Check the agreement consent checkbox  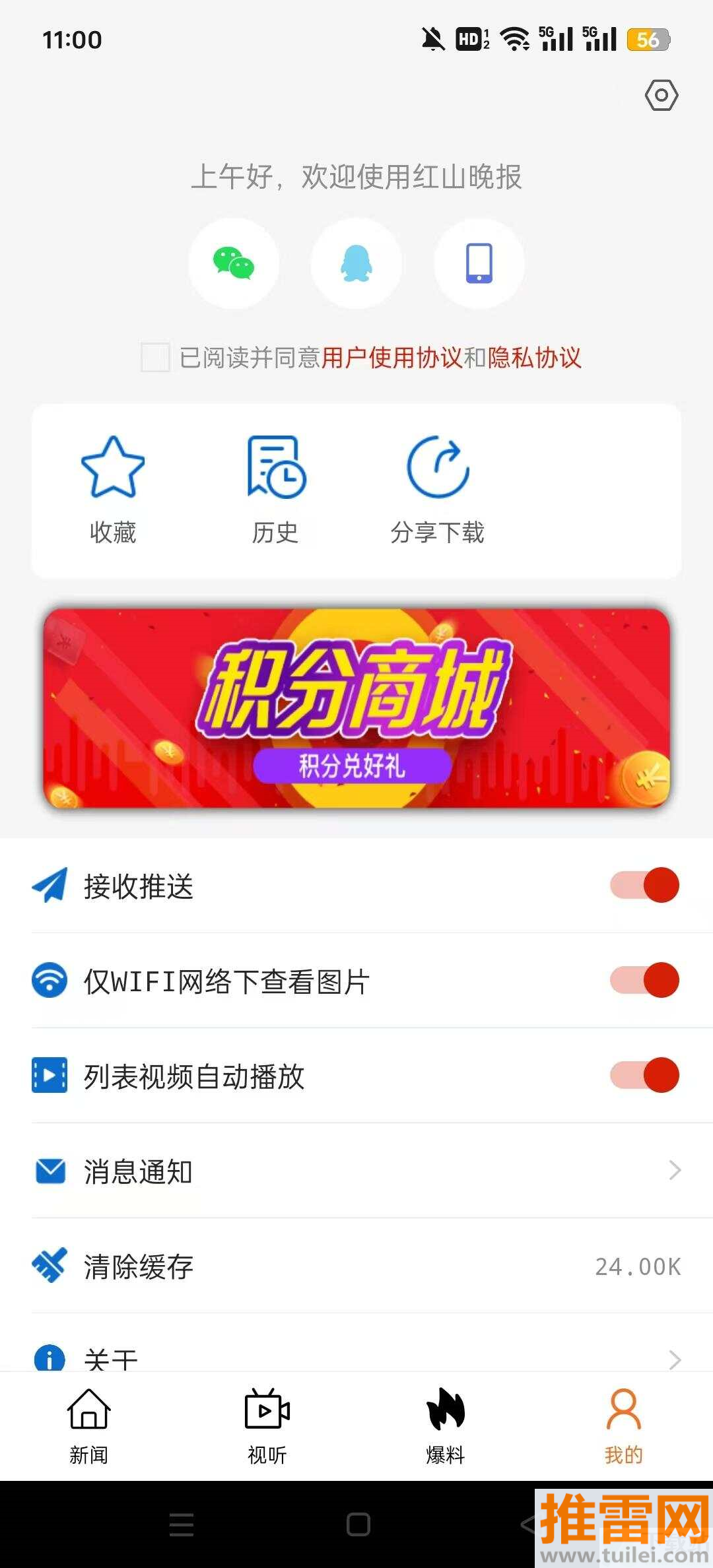pos(156,357)
